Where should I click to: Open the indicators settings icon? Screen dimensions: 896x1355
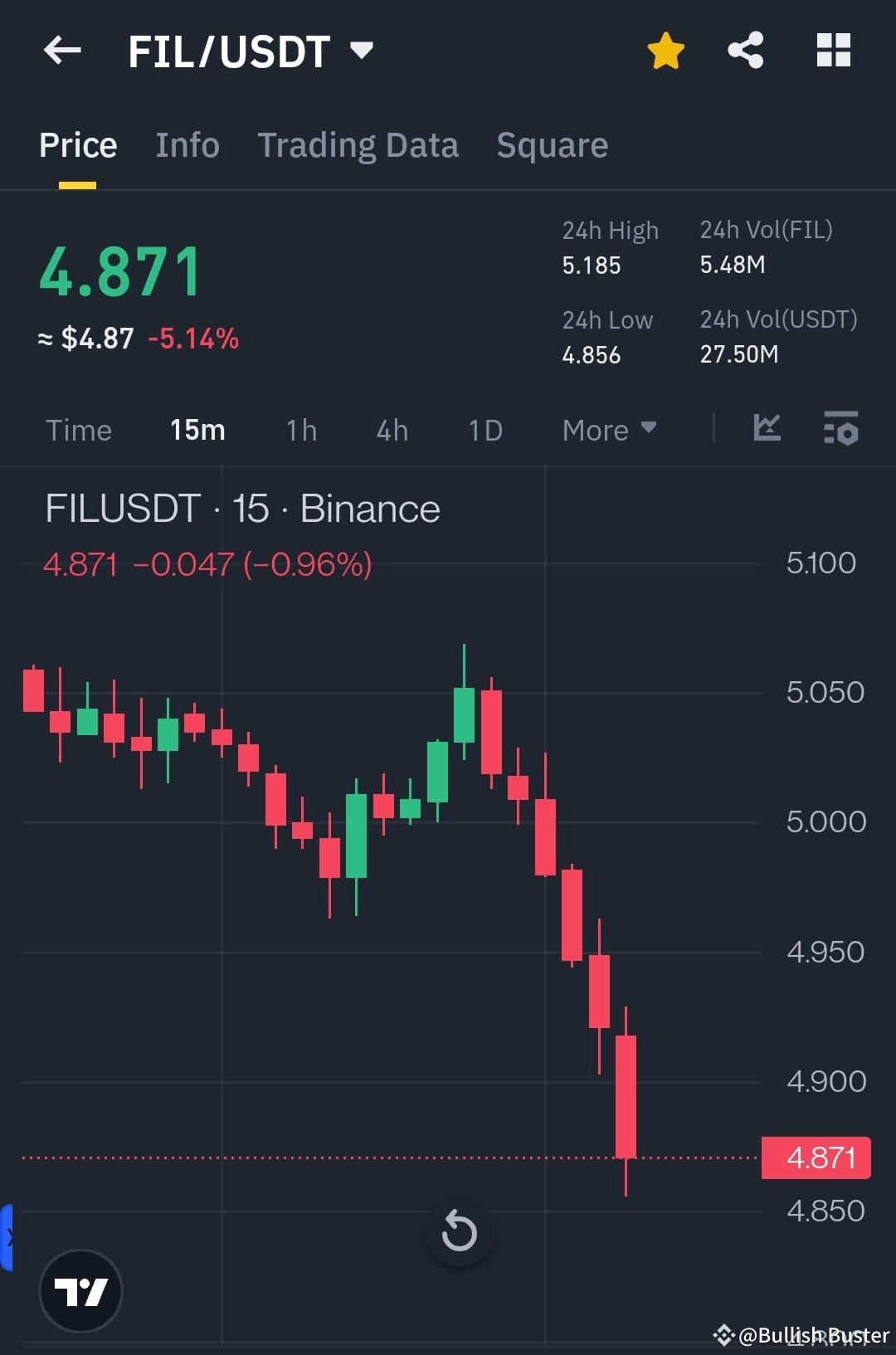click(841, 429)
